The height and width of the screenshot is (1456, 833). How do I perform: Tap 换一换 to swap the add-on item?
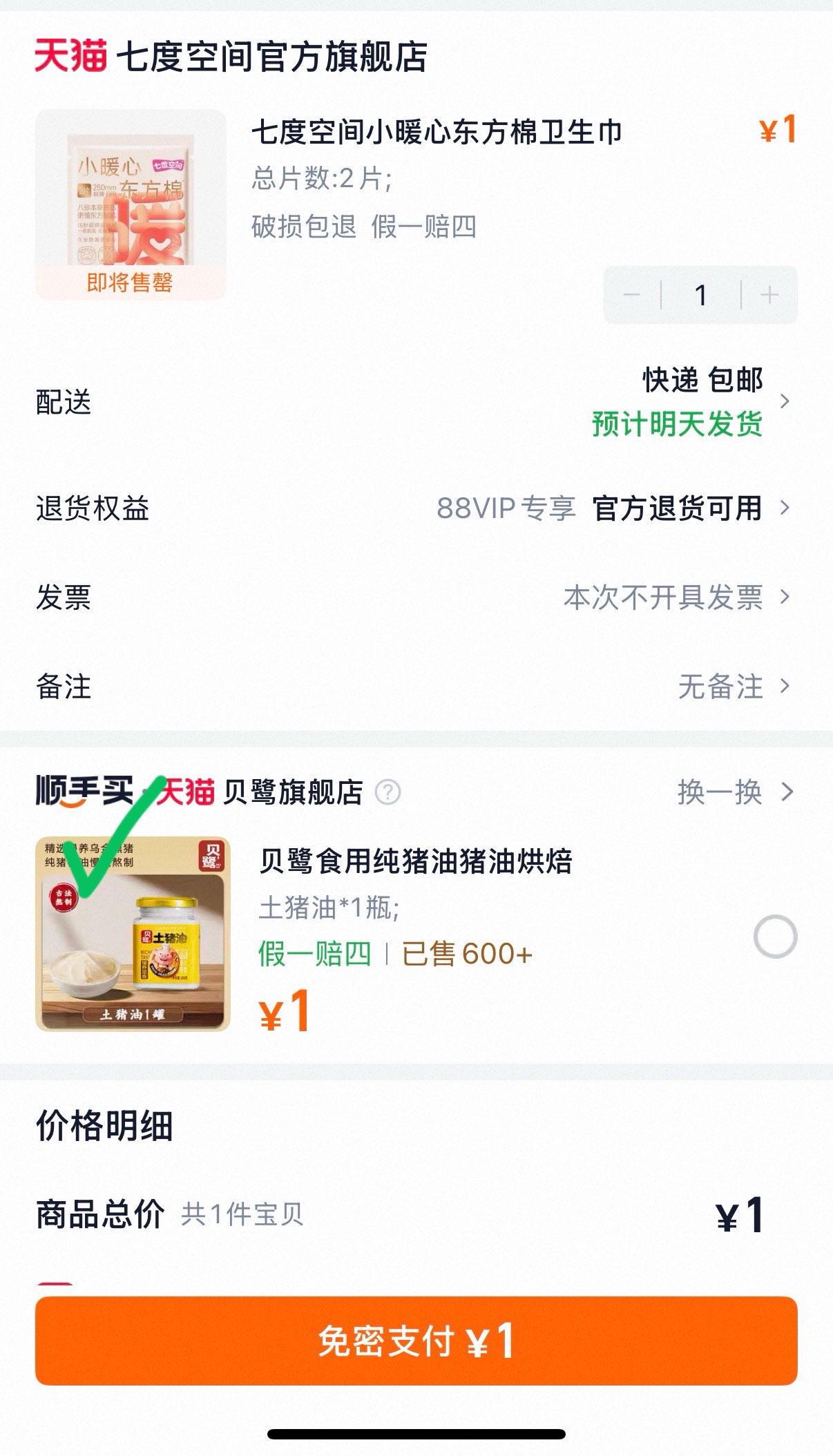(x=734, y=792)
